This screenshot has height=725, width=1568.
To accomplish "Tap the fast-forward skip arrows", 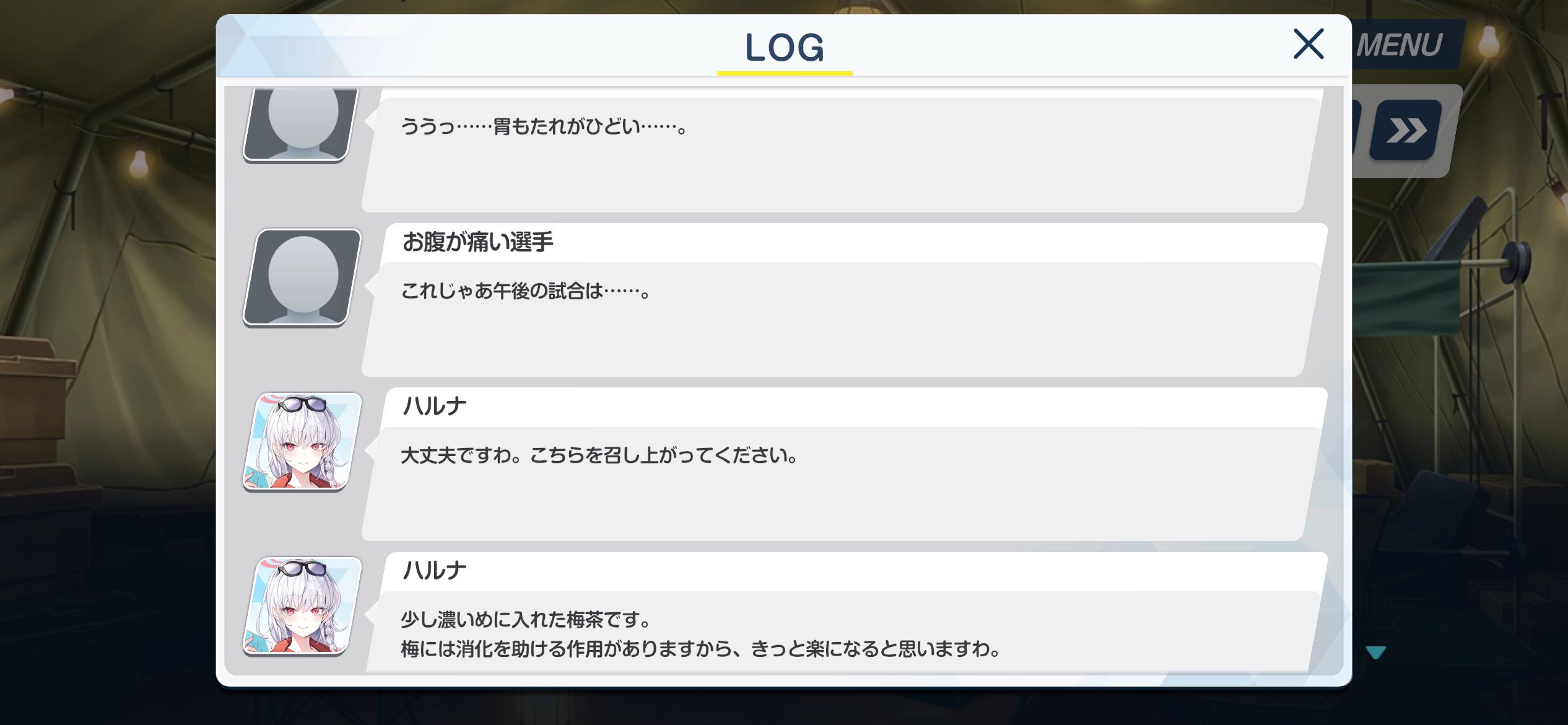I will click(x=1406, y=131).
